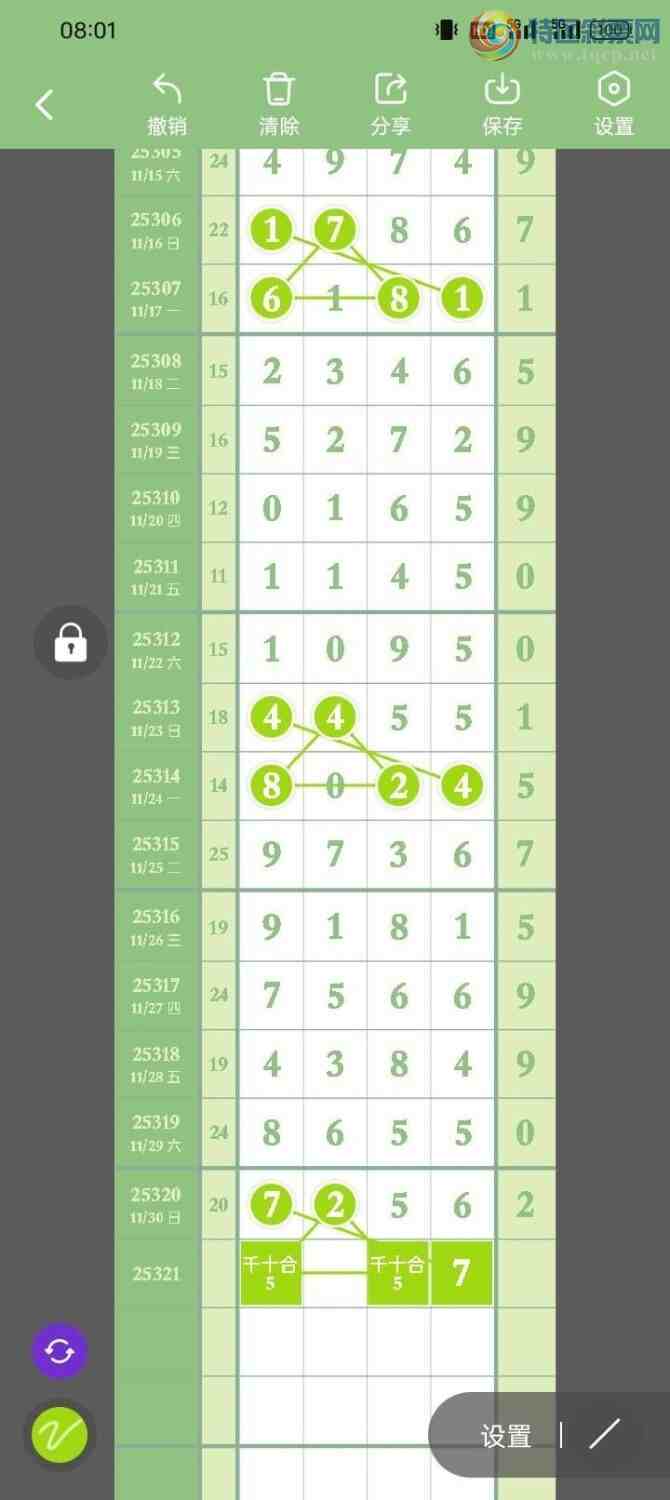Toggle the lock button on the left
Viewport: 670px width, 1500px height.
tap(70, 642)
